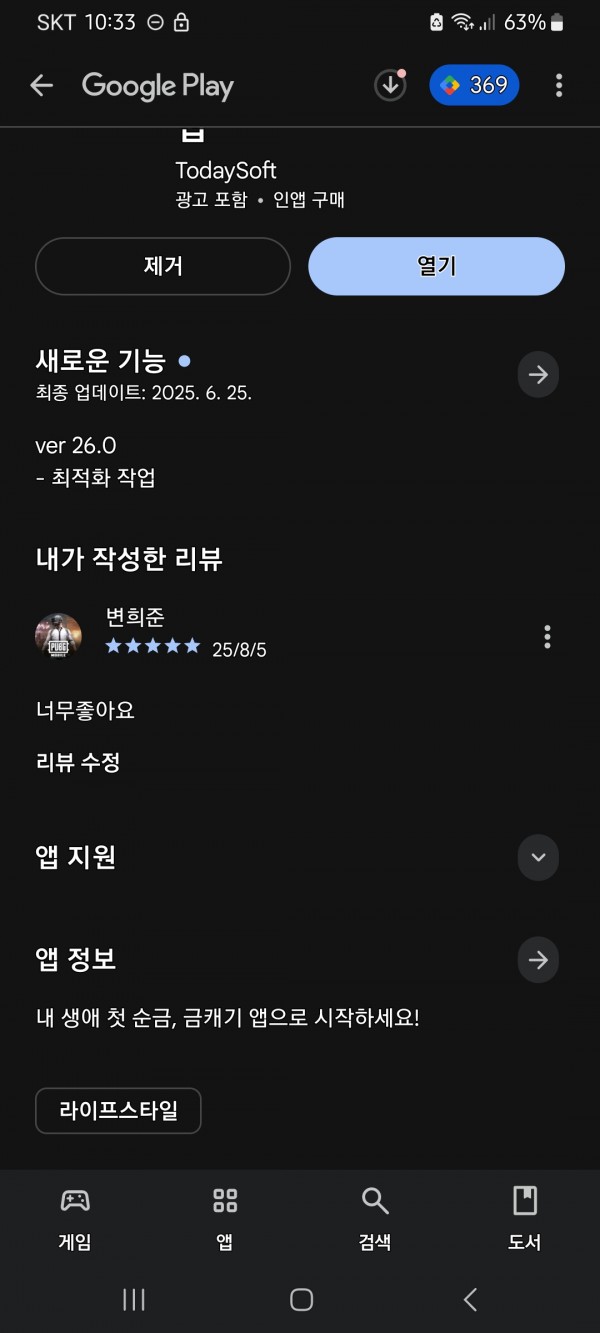Expand the 앱 지원 section

click(538, 857)
